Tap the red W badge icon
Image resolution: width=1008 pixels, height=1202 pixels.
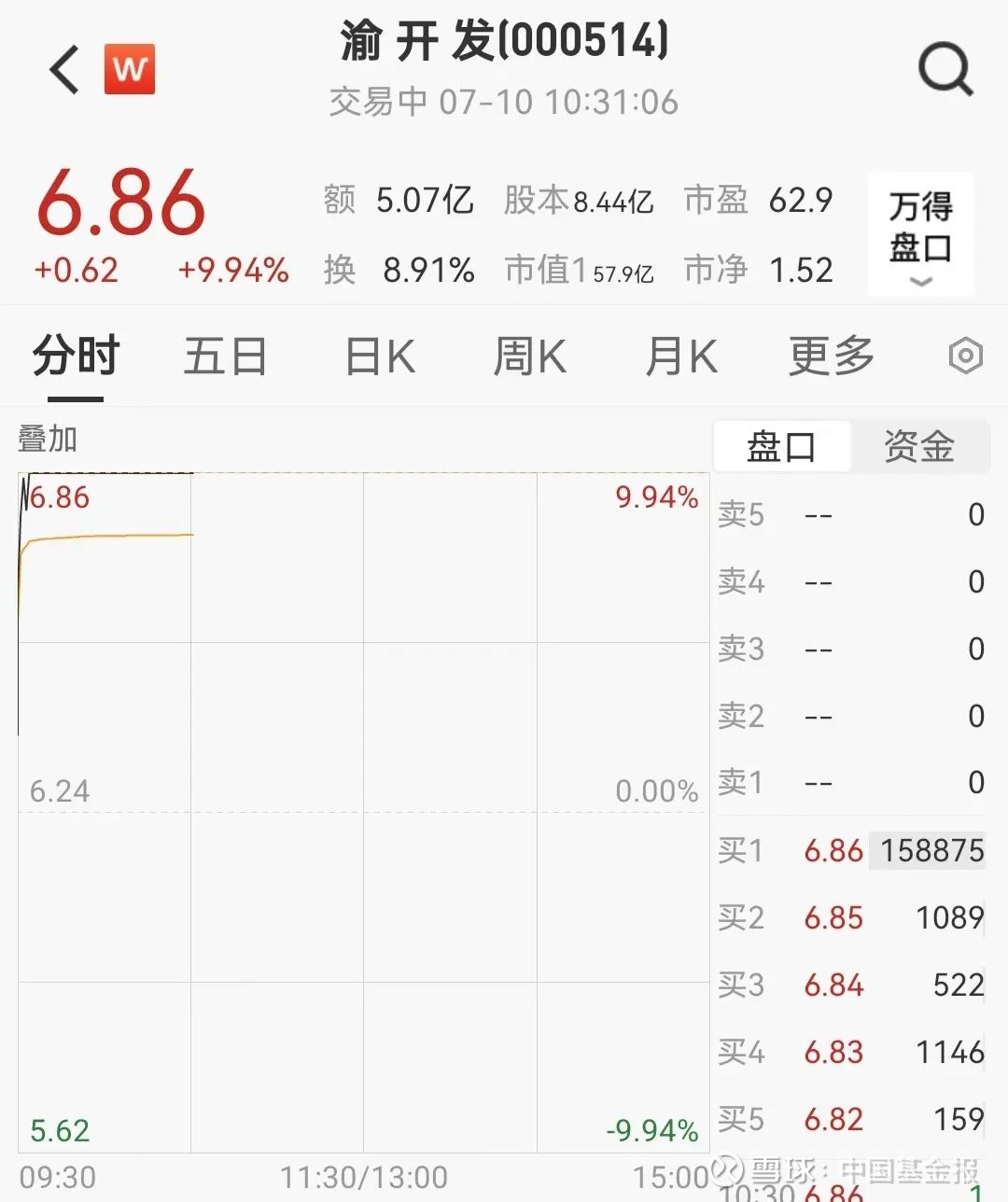coord(130,69)
